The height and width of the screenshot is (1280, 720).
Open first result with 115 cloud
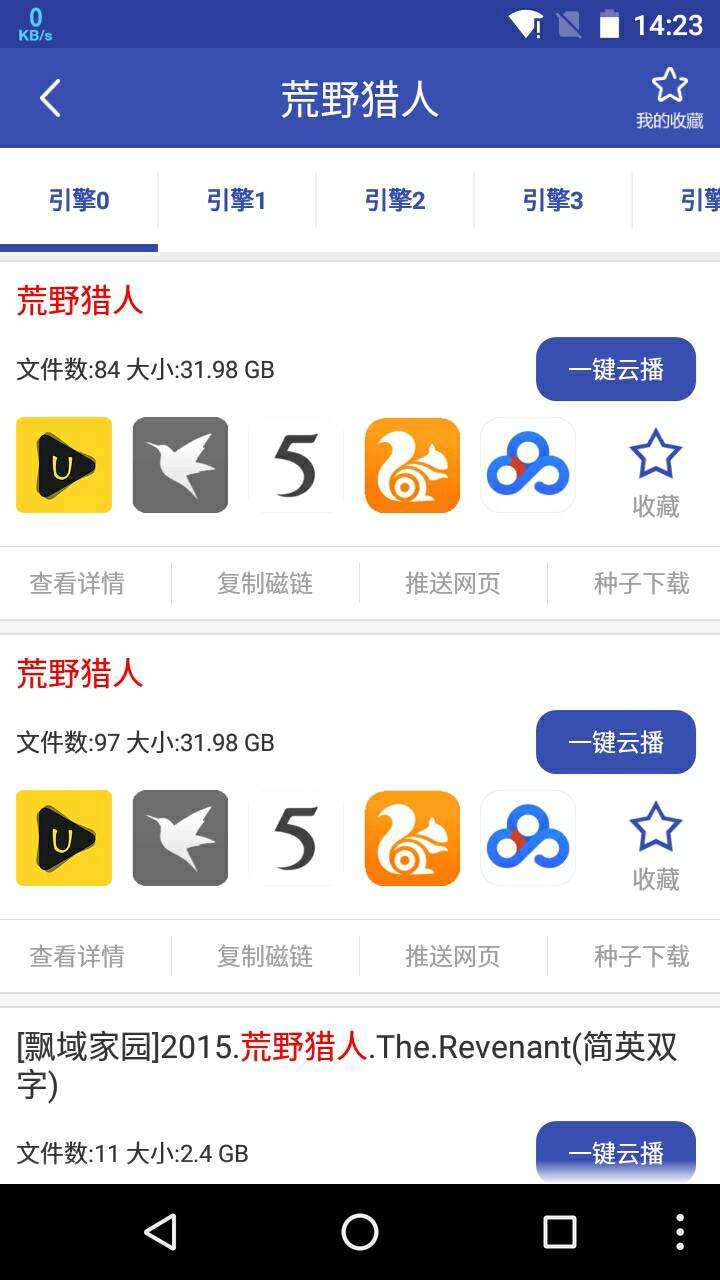click(x=296, y=465)
